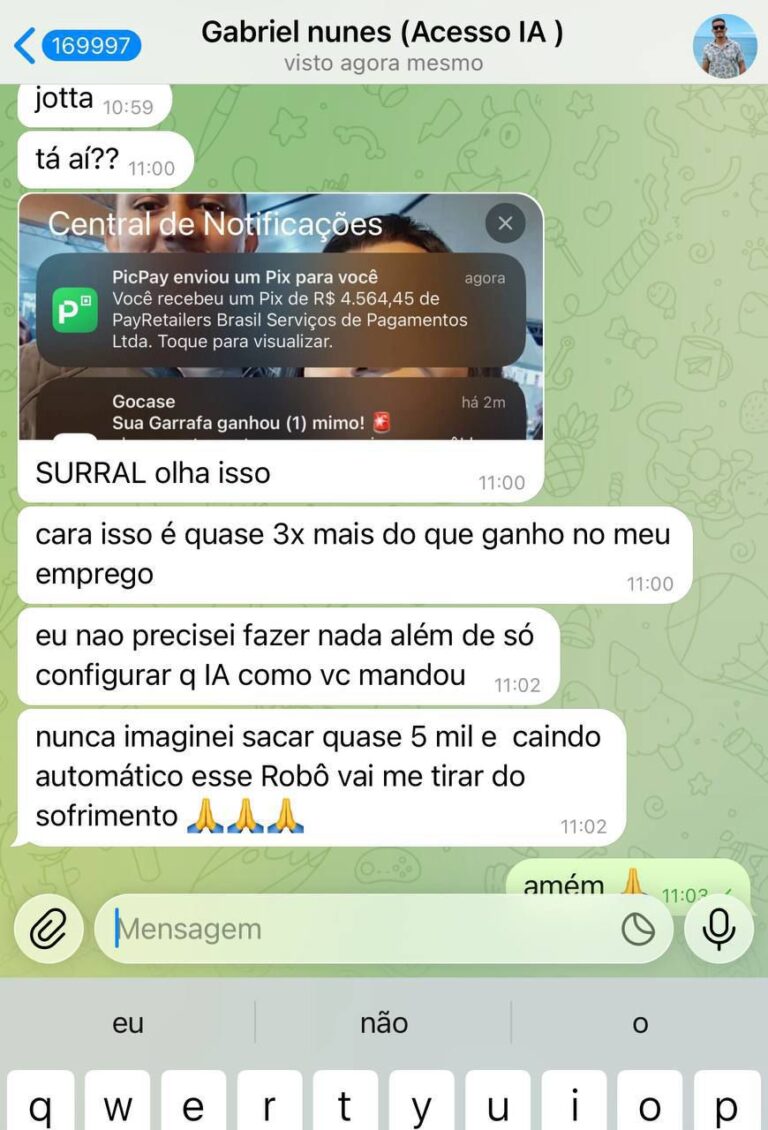Open the notification screenshot image in the chat
This screenshot has width=768, height=1130.
click(x=281, y=317)
